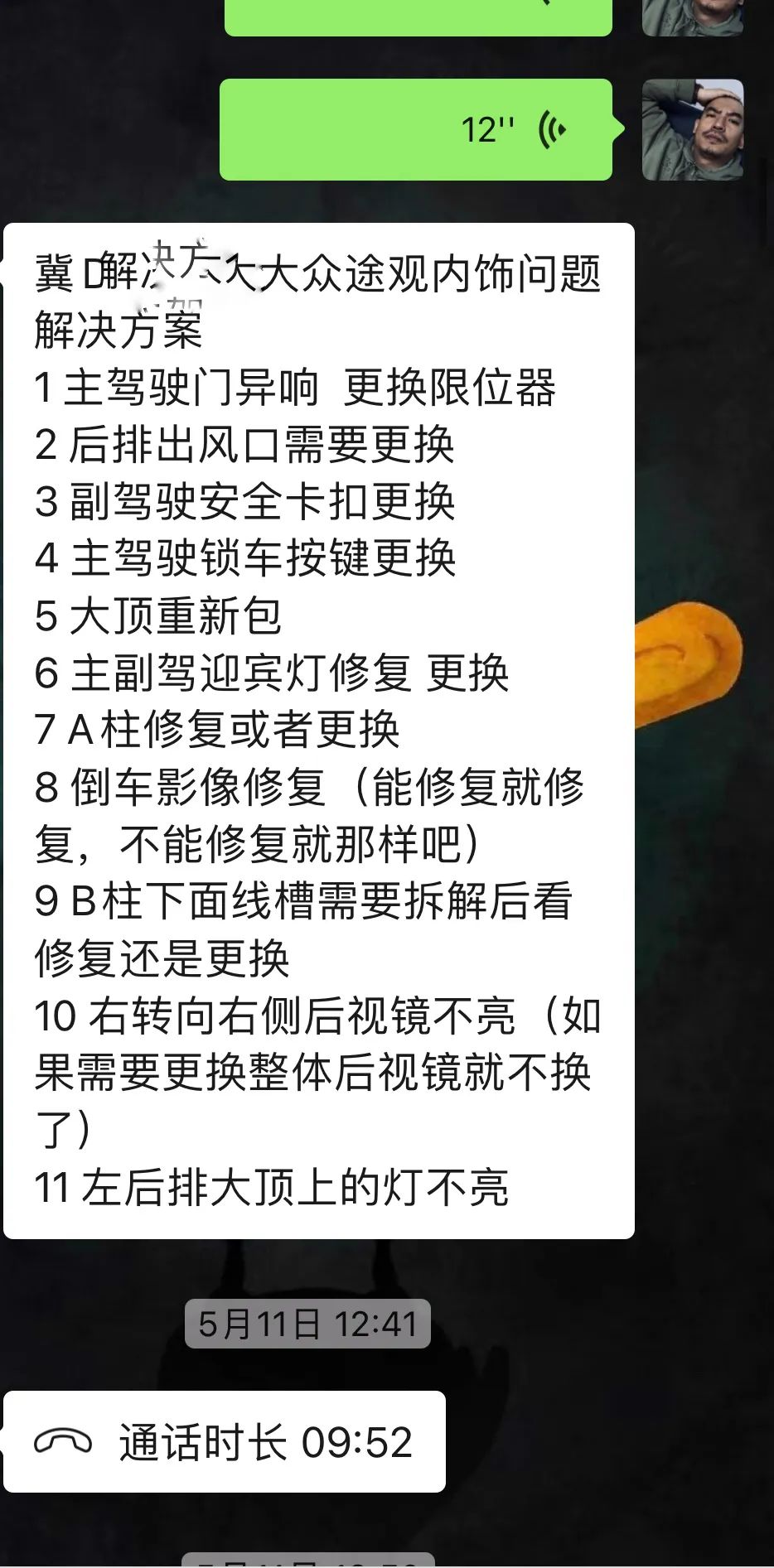Image resolution: width=774 pixels, height=1568 pixels.
Task: Tap line 5 大顶重新包
Action: coord(157,616)
